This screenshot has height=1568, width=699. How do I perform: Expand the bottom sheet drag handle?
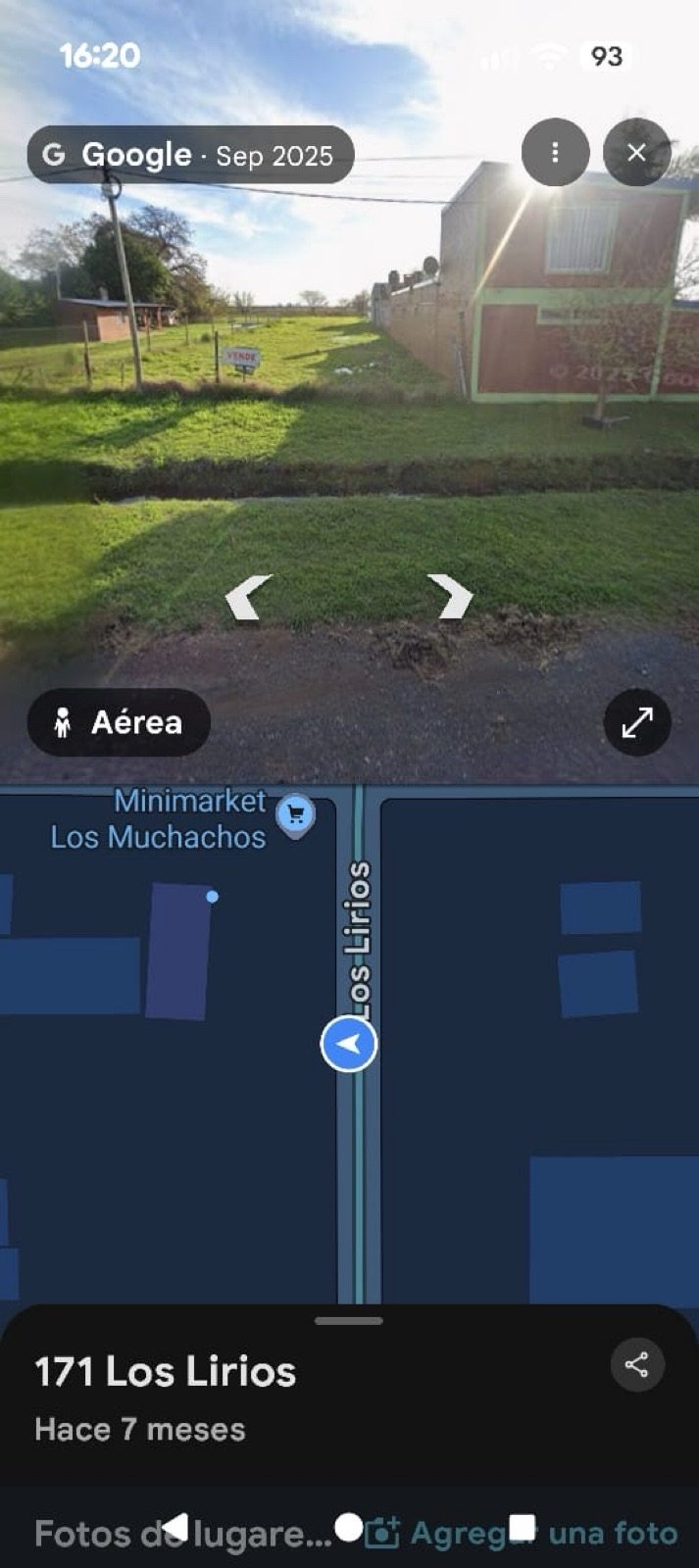(349, 1321)
